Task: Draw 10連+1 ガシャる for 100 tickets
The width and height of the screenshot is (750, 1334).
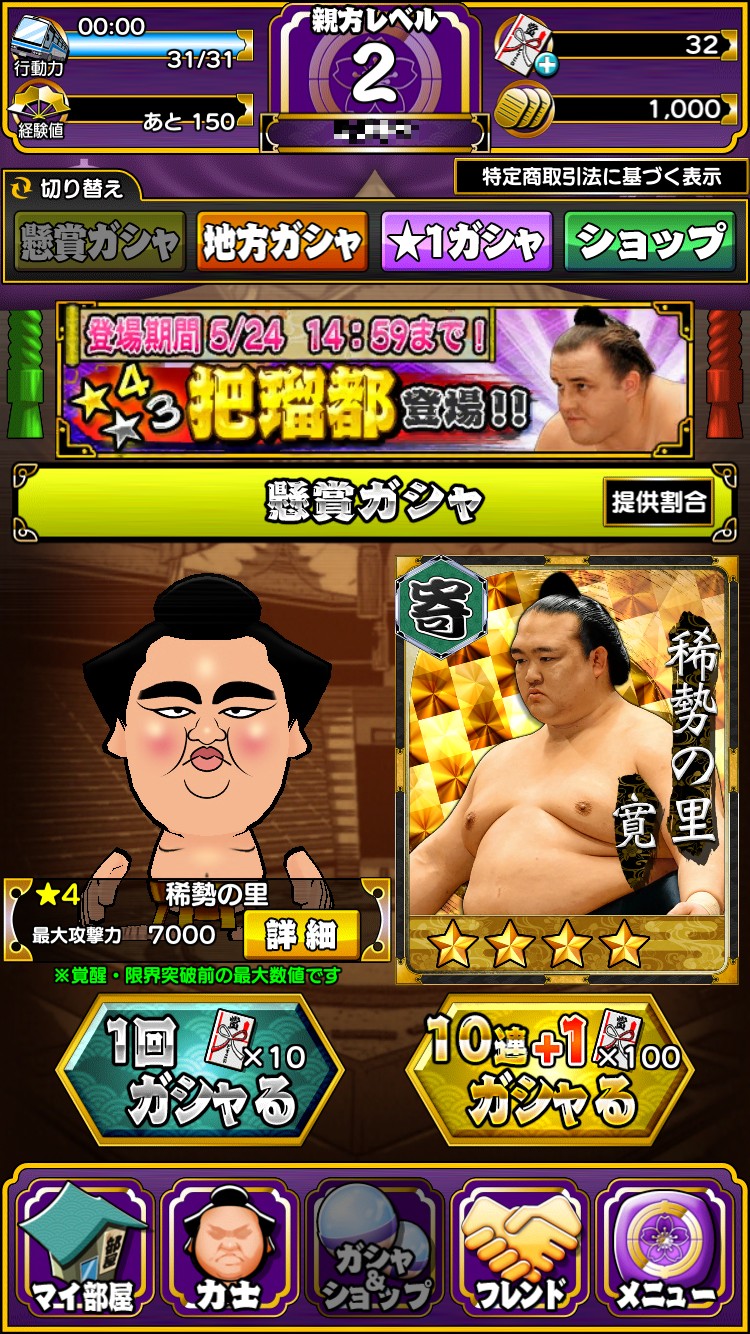Action: [x=550, y=1072]
